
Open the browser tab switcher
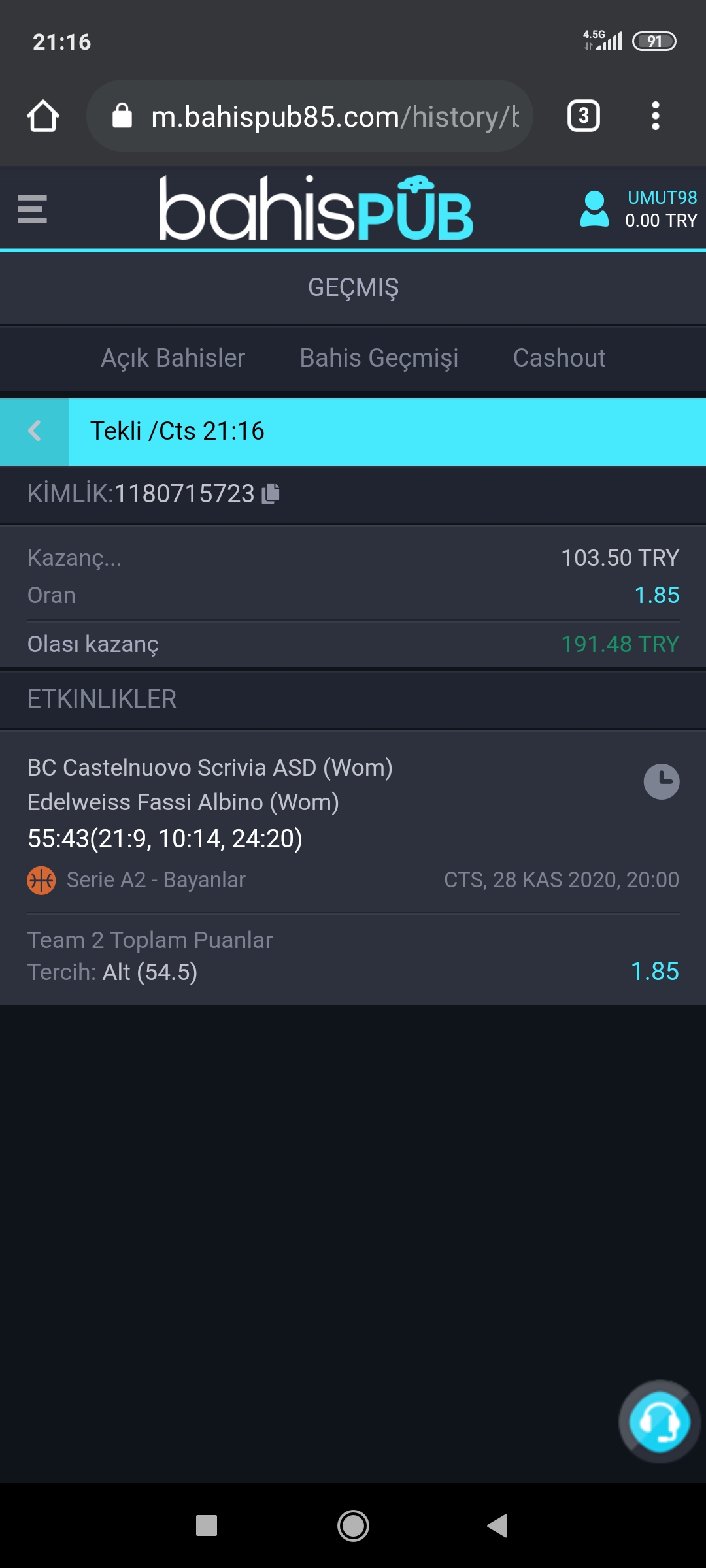click(x=583, y=116)
